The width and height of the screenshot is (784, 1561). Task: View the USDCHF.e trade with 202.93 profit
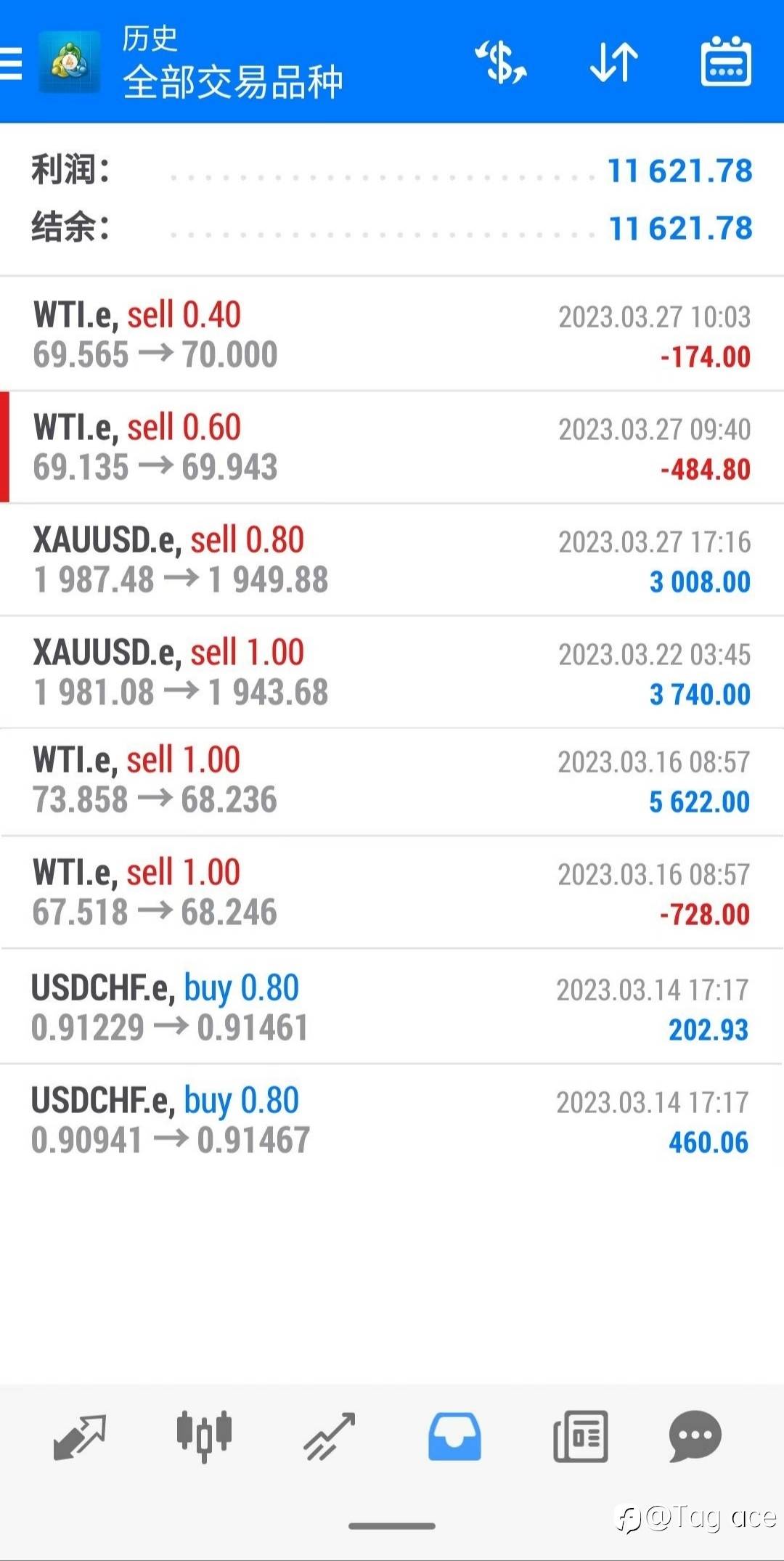(392, 1008)
